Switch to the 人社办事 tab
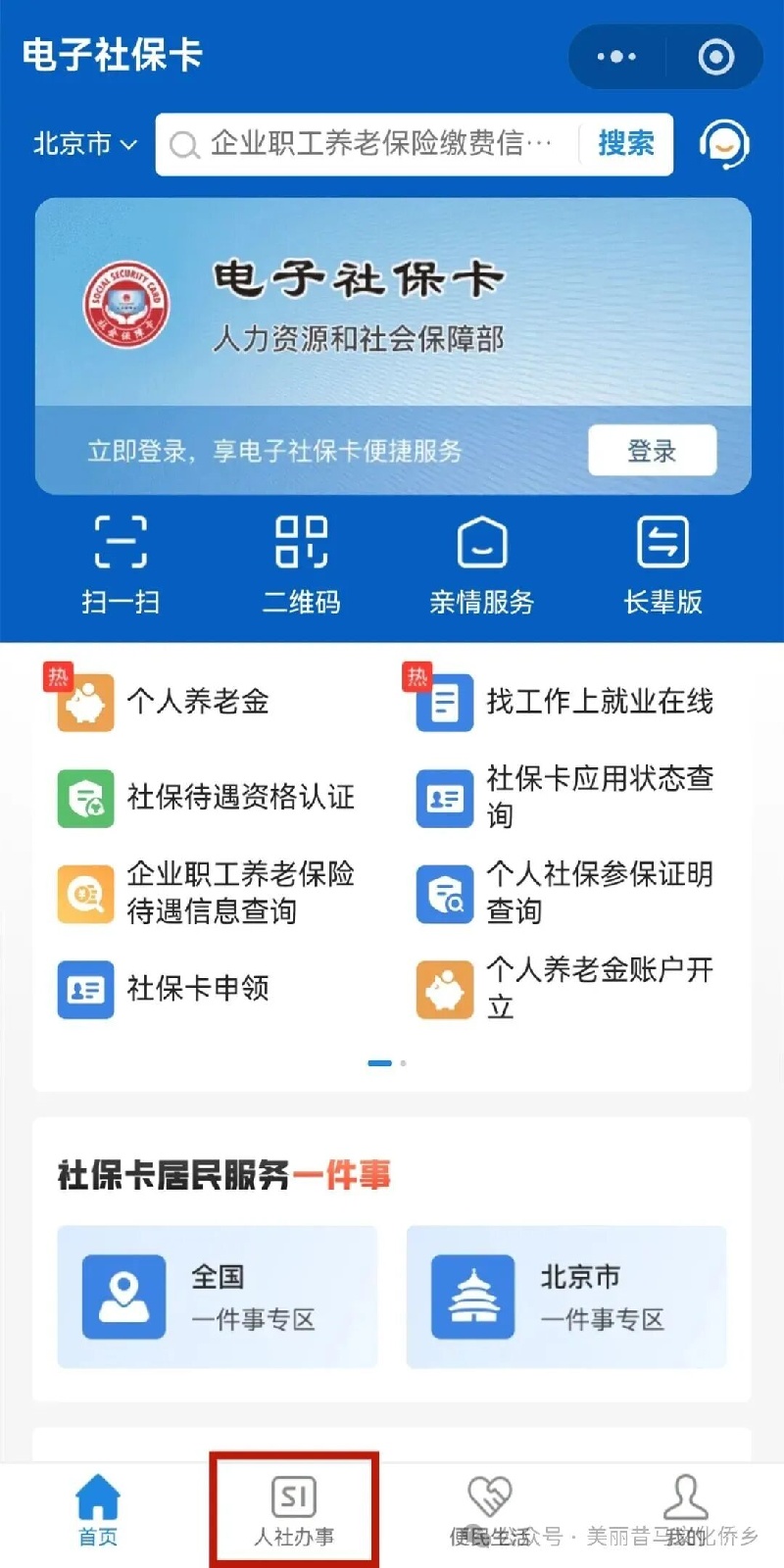784x1568 pixels. [294, 1509]
